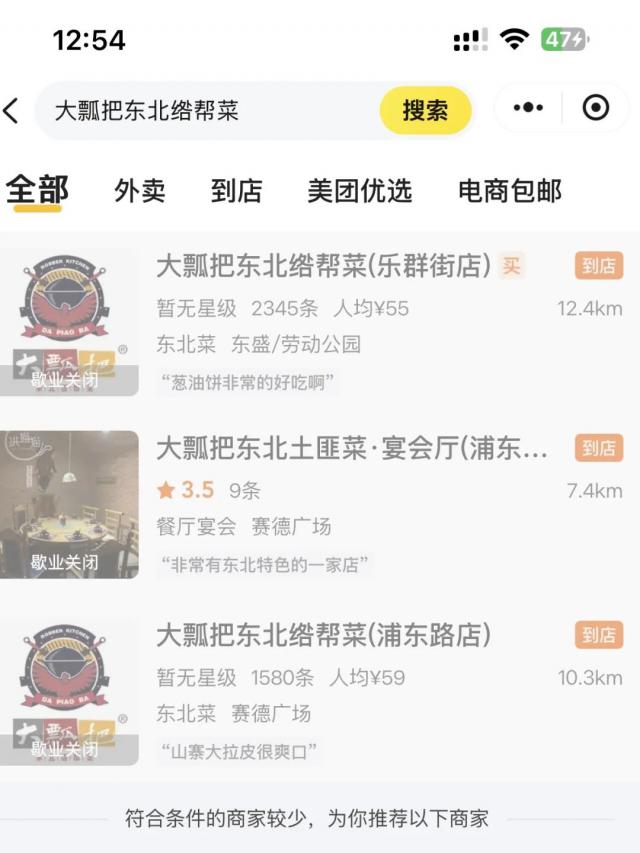Go back using the left arrow
This screenshot has width=640, height=853.
coord(12,110)
